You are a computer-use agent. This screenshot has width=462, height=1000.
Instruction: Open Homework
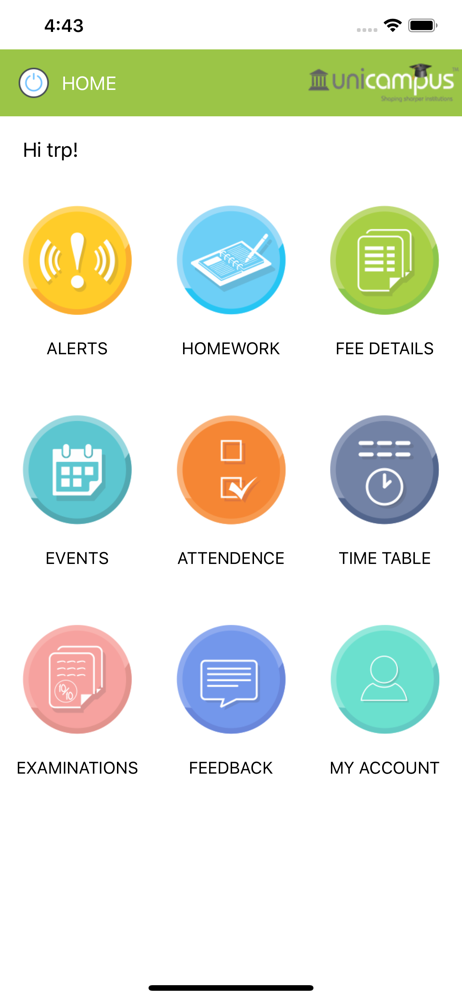point(231,260)
